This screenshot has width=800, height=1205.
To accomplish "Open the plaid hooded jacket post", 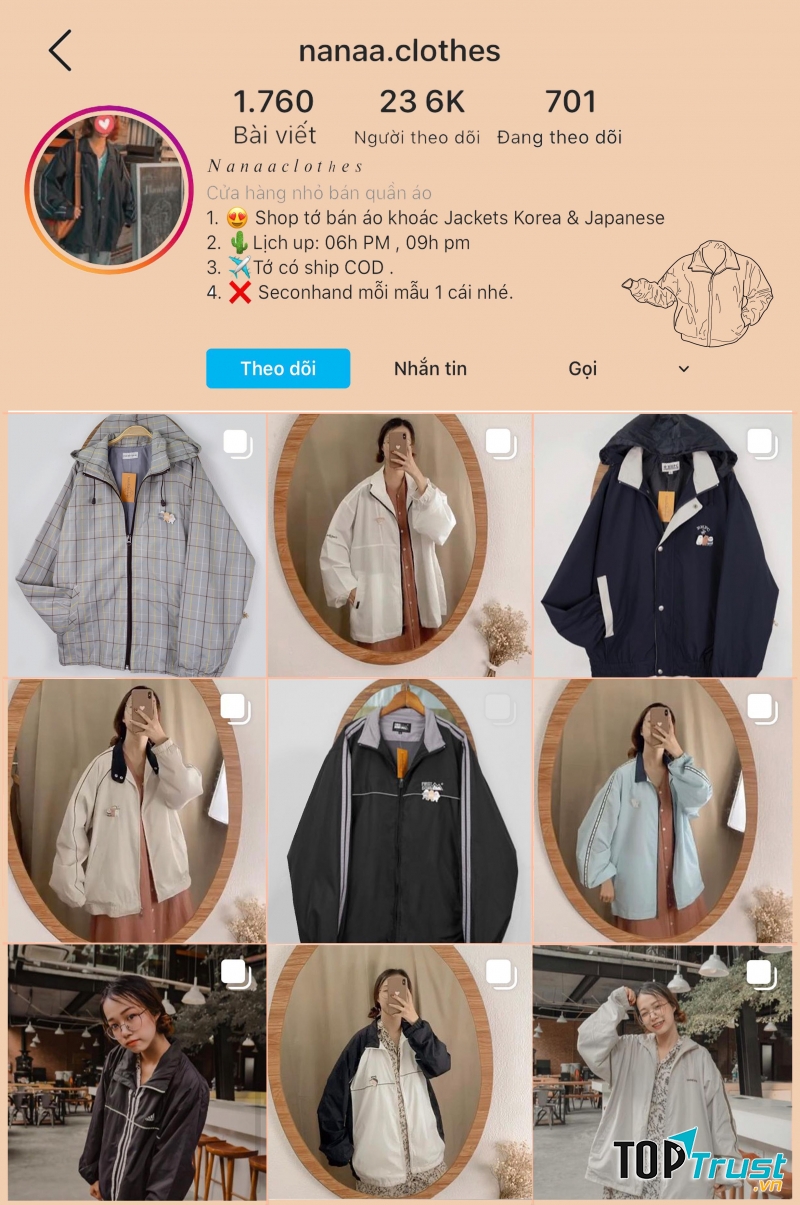I will [x=135, y=540].
